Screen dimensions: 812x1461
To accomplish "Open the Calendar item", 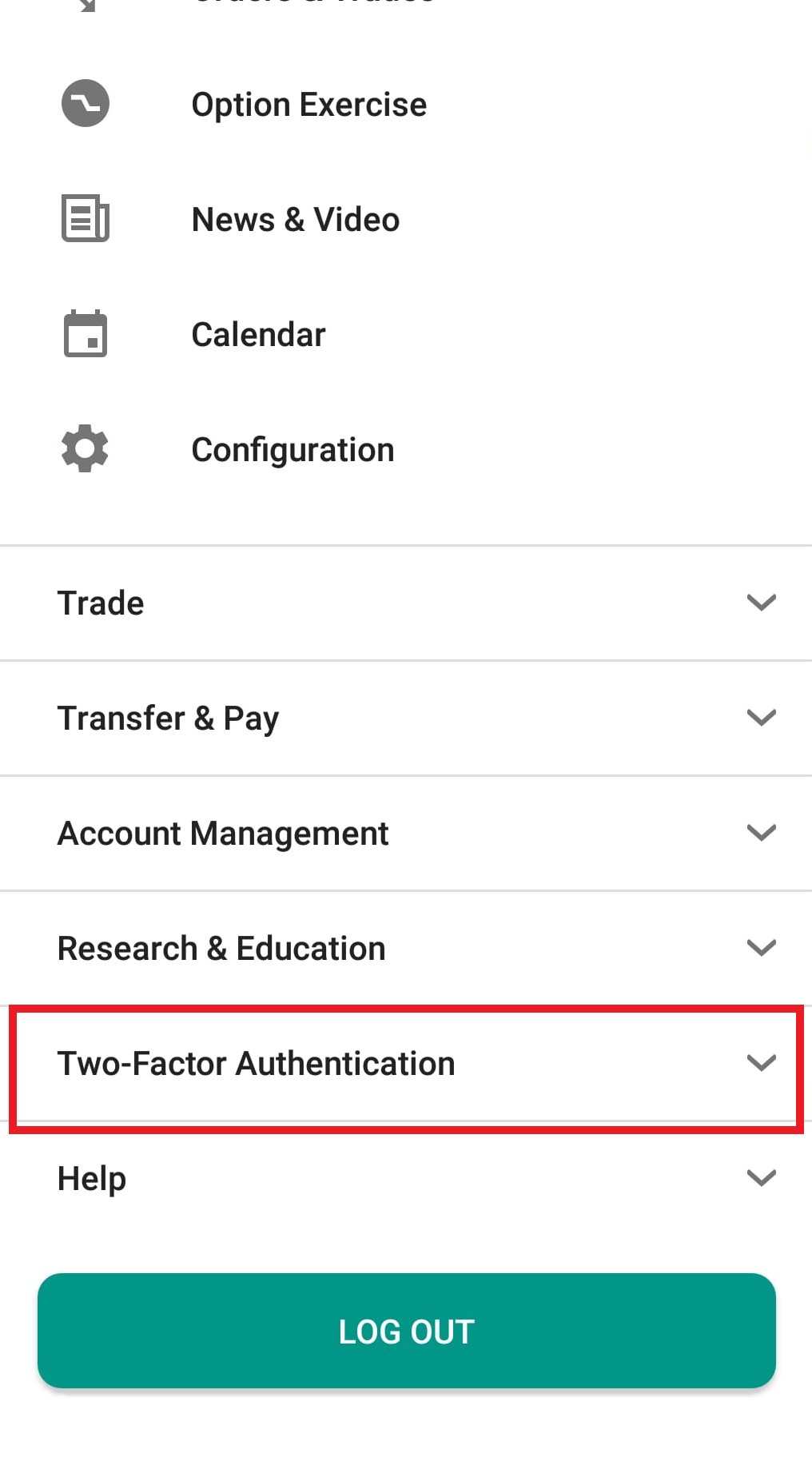I will (406, 334).
